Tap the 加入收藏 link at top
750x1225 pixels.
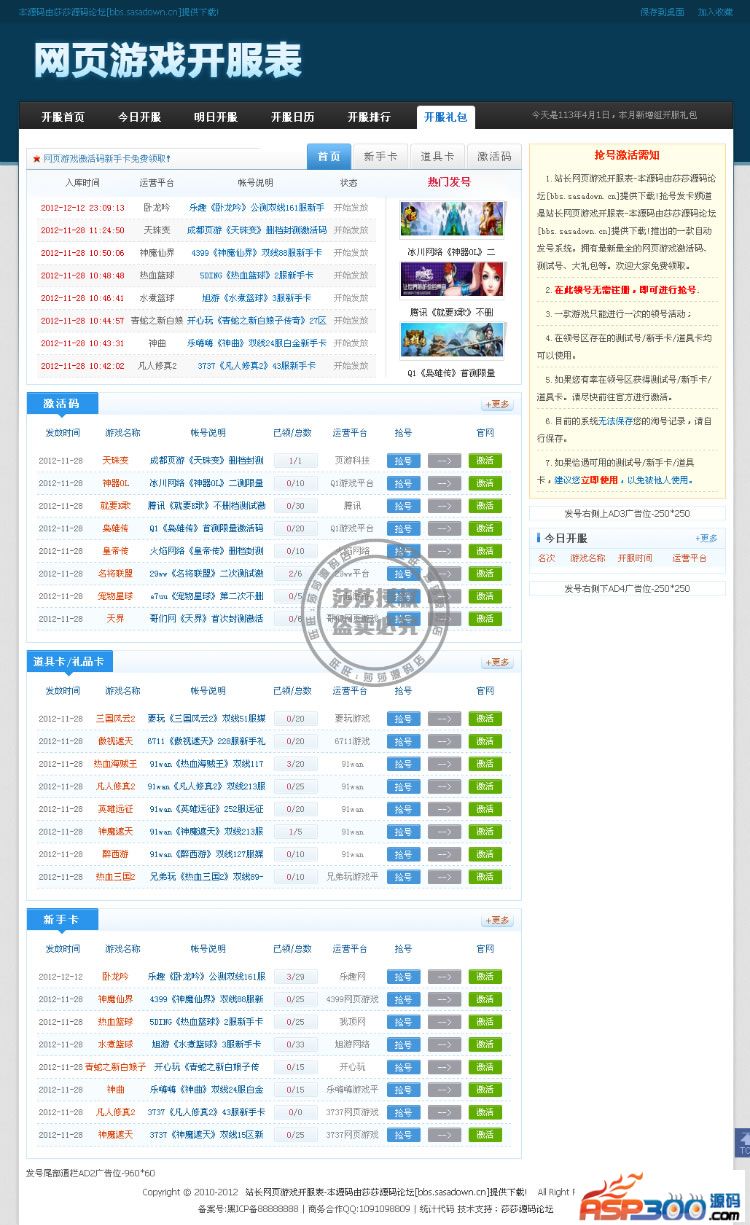715,12
